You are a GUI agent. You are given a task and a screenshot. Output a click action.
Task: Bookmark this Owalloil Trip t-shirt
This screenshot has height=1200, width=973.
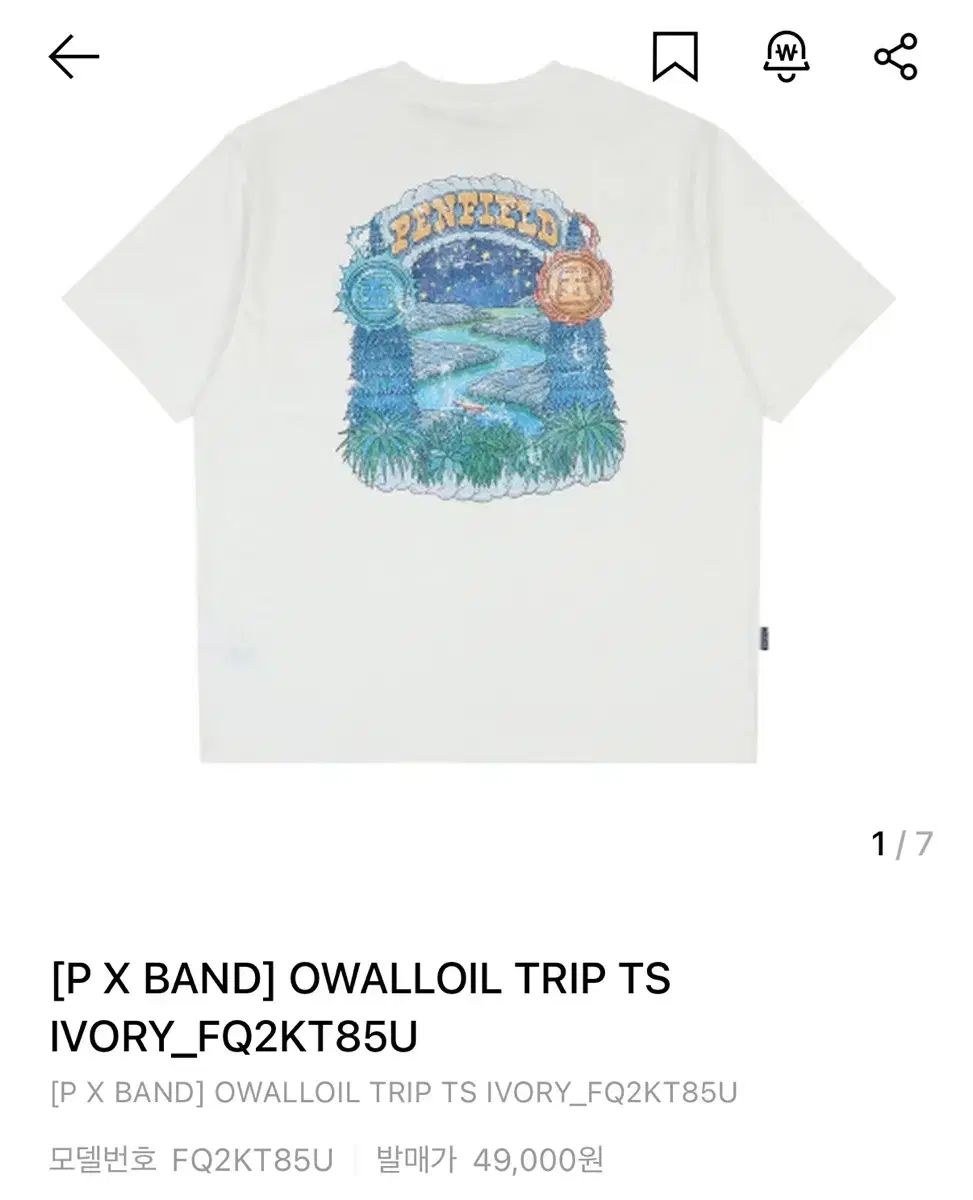[675, 56]
